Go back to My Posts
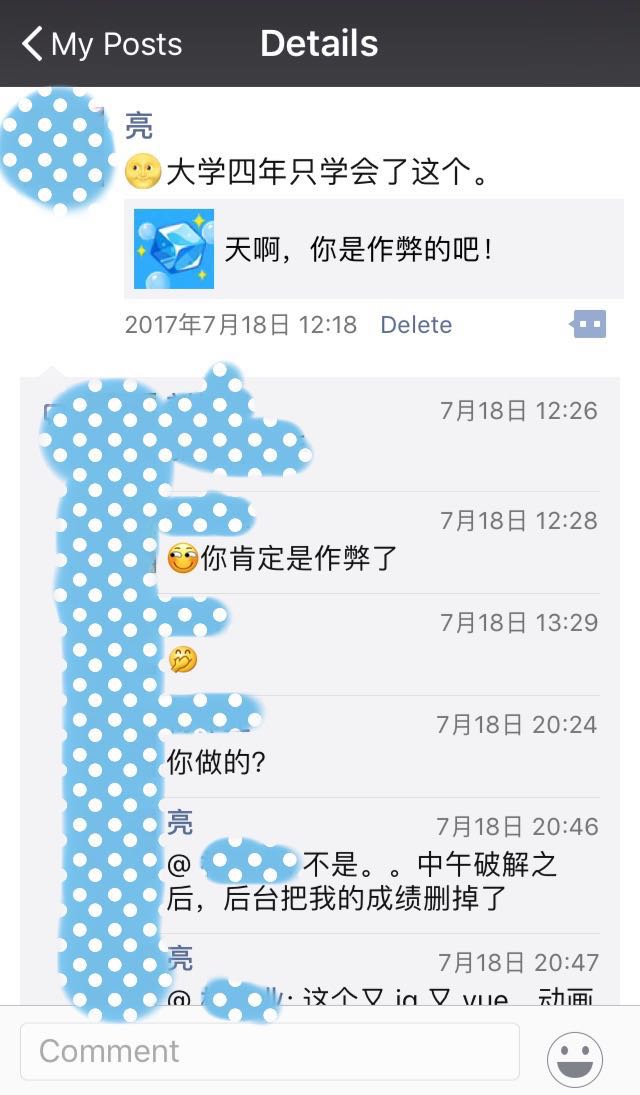Image resolution: width=640 pixels, height=1095 pixels. point(102,44)
